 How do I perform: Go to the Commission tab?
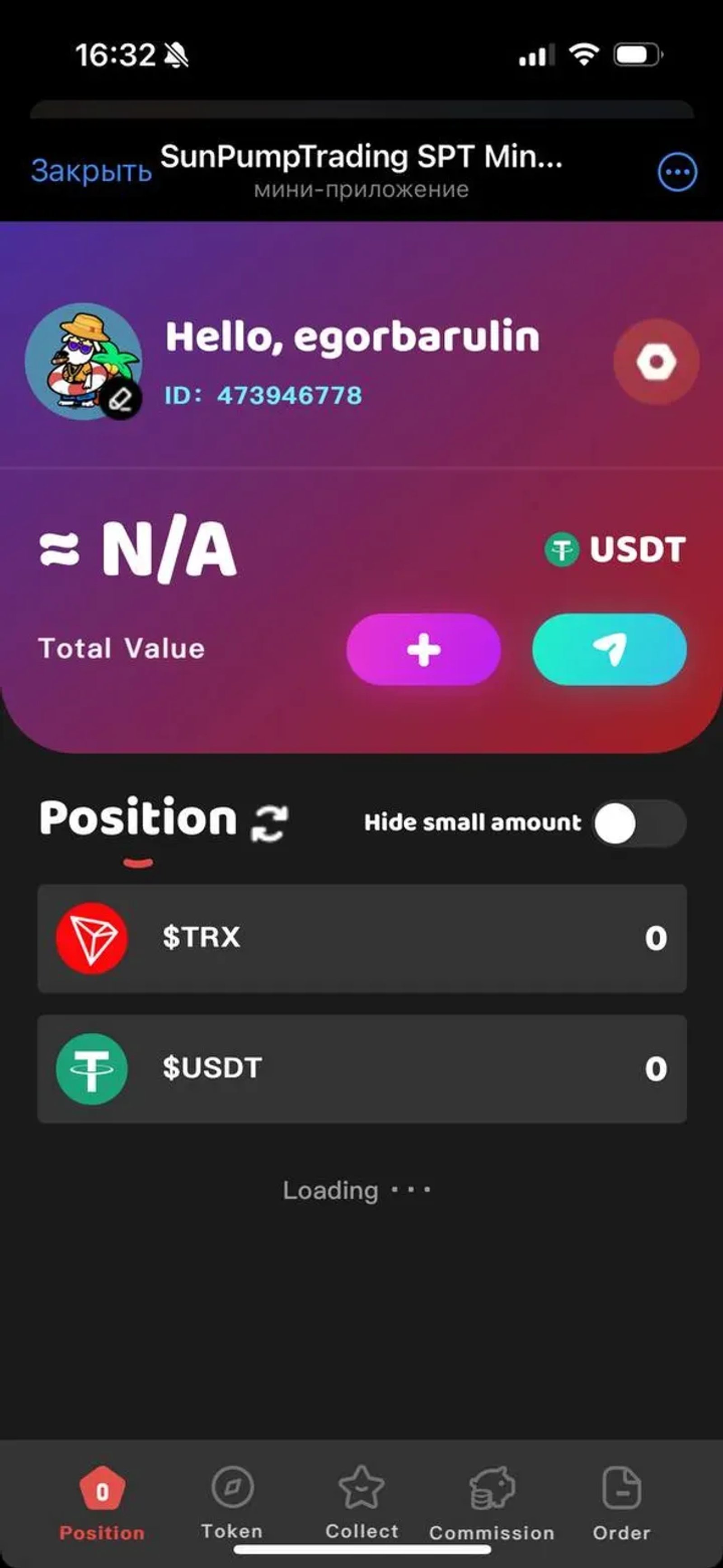[492, 1501]
